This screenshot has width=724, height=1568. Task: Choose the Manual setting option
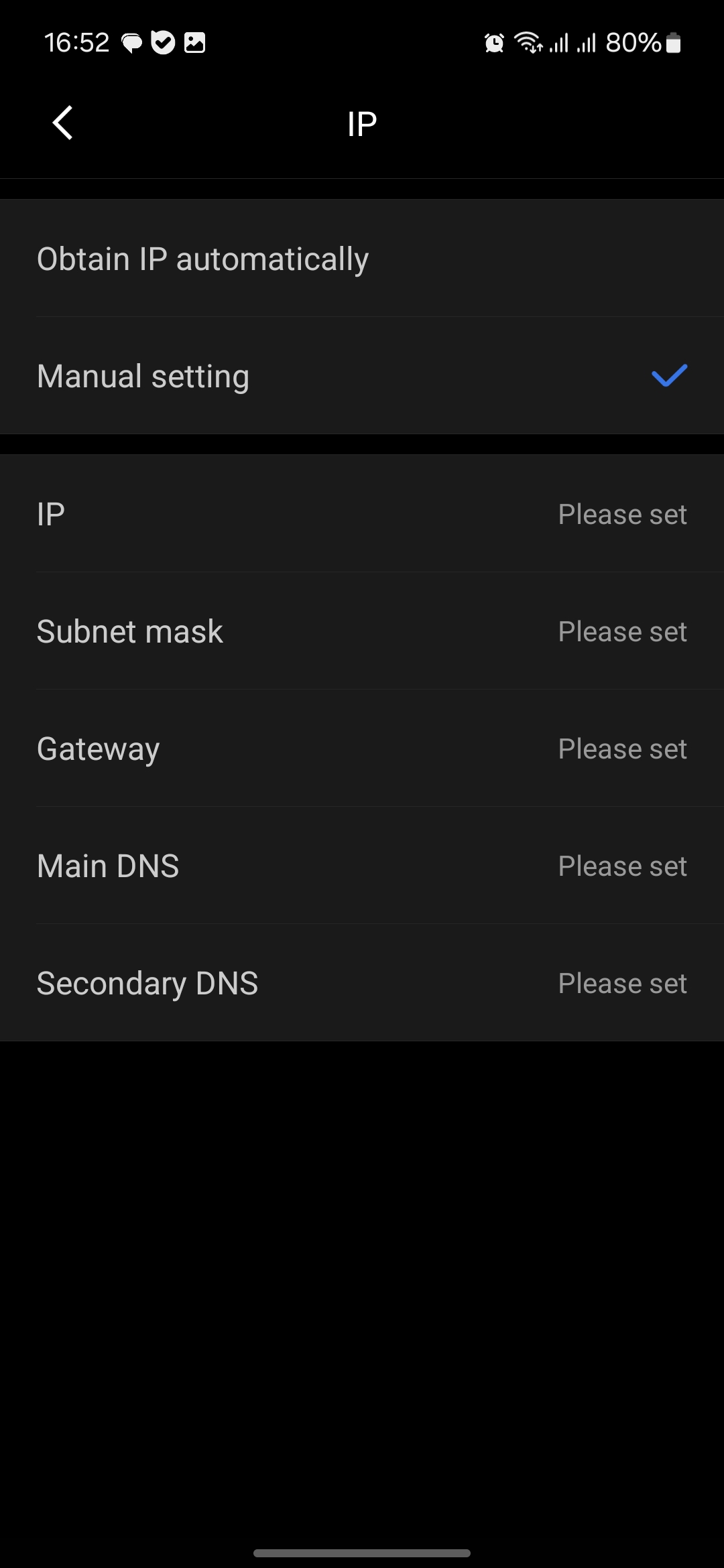362,376
